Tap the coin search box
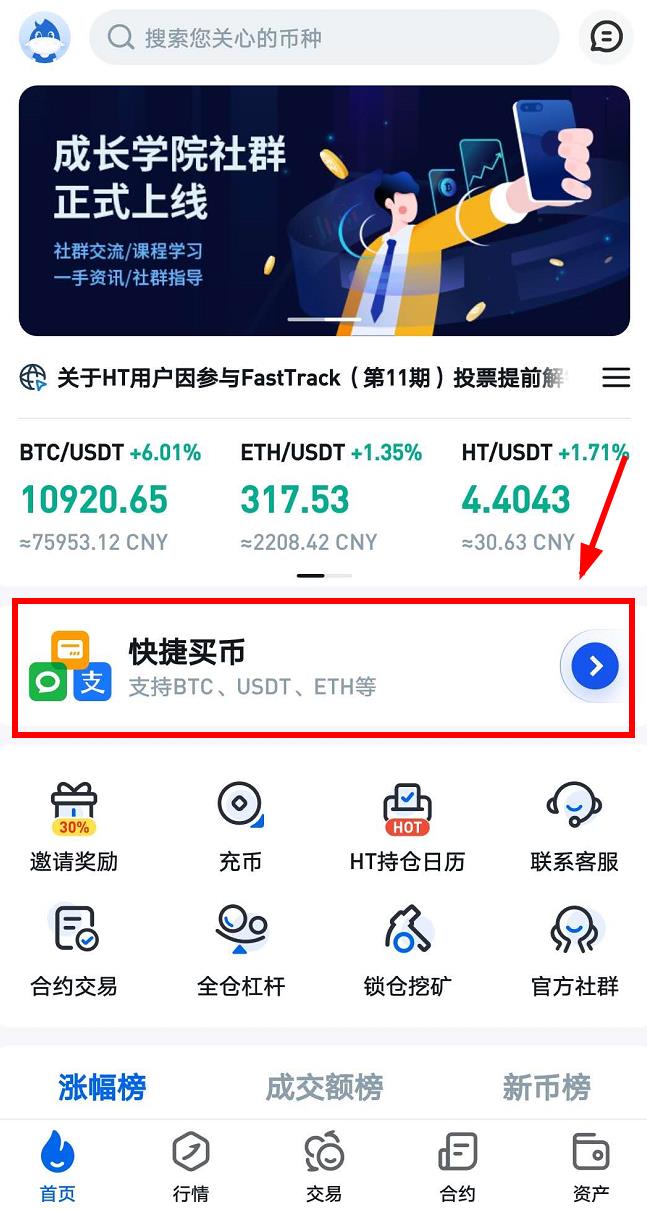647x1210 pixels. point(324,39)
